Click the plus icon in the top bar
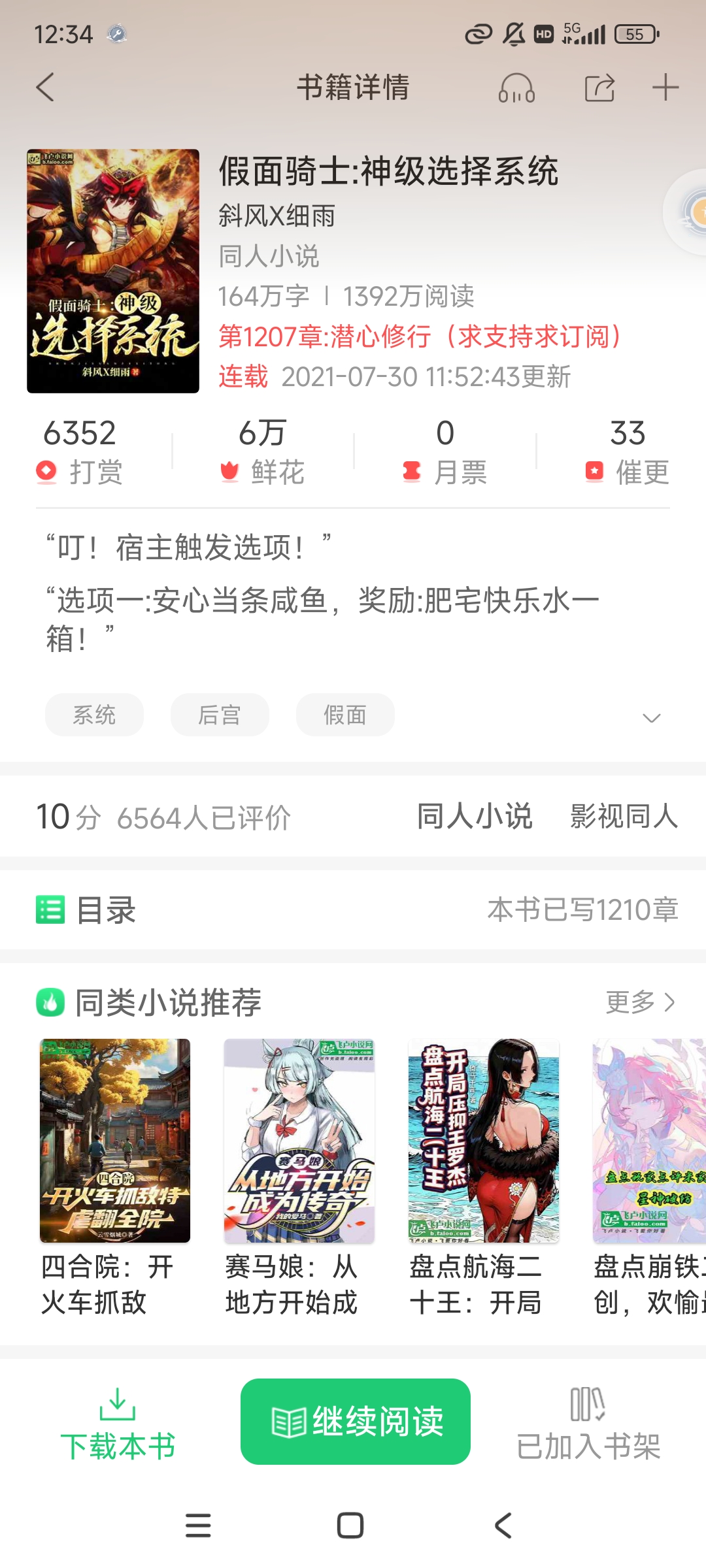This screenshot has width=706, height=1568. (665, 88)
